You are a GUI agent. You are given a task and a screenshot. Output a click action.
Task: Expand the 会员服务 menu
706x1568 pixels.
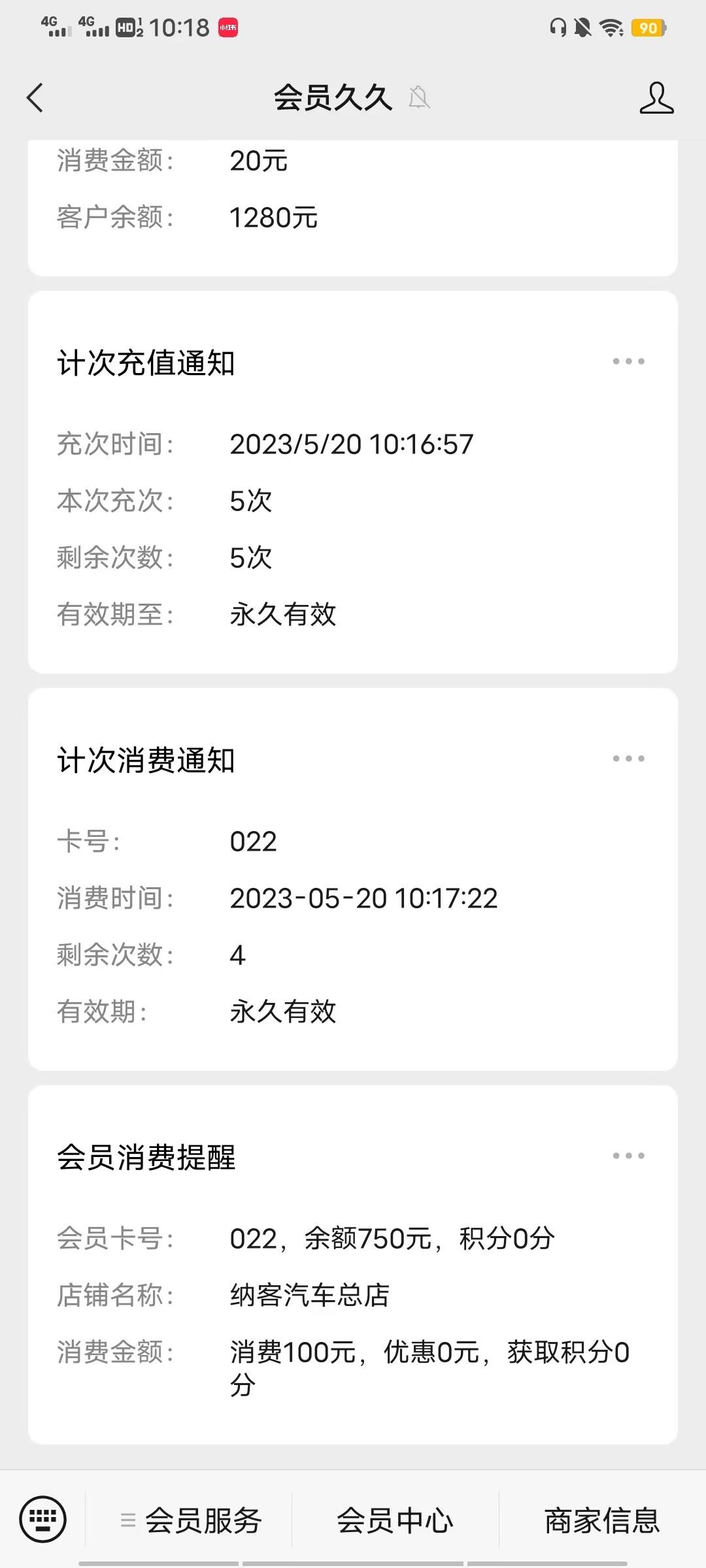coord(190,1520)
